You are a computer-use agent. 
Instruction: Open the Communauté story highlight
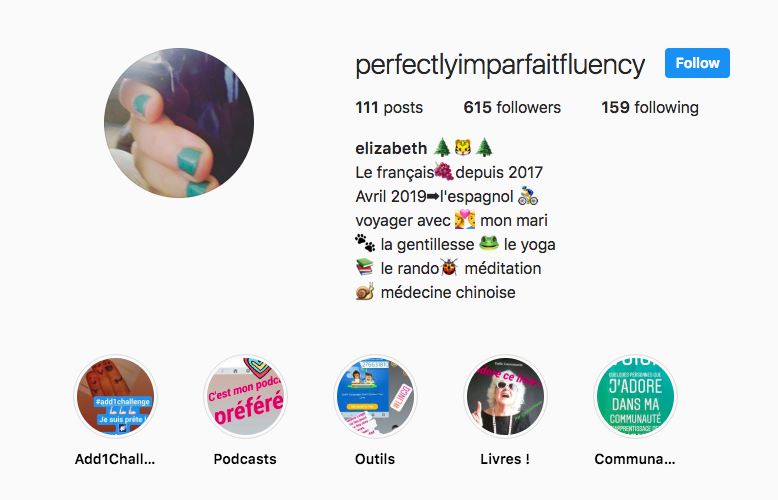point(635,397)
